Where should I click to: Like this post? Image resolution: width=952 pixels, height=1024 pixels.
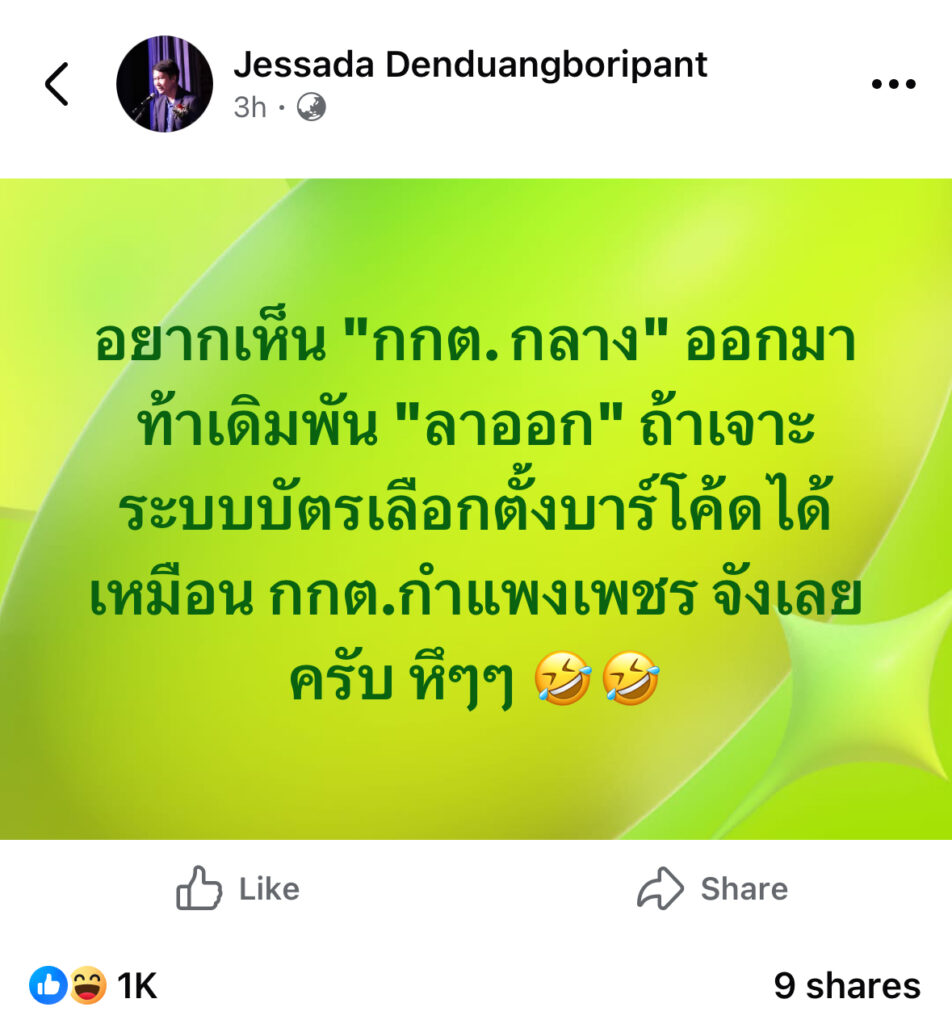tap(238, 888)
